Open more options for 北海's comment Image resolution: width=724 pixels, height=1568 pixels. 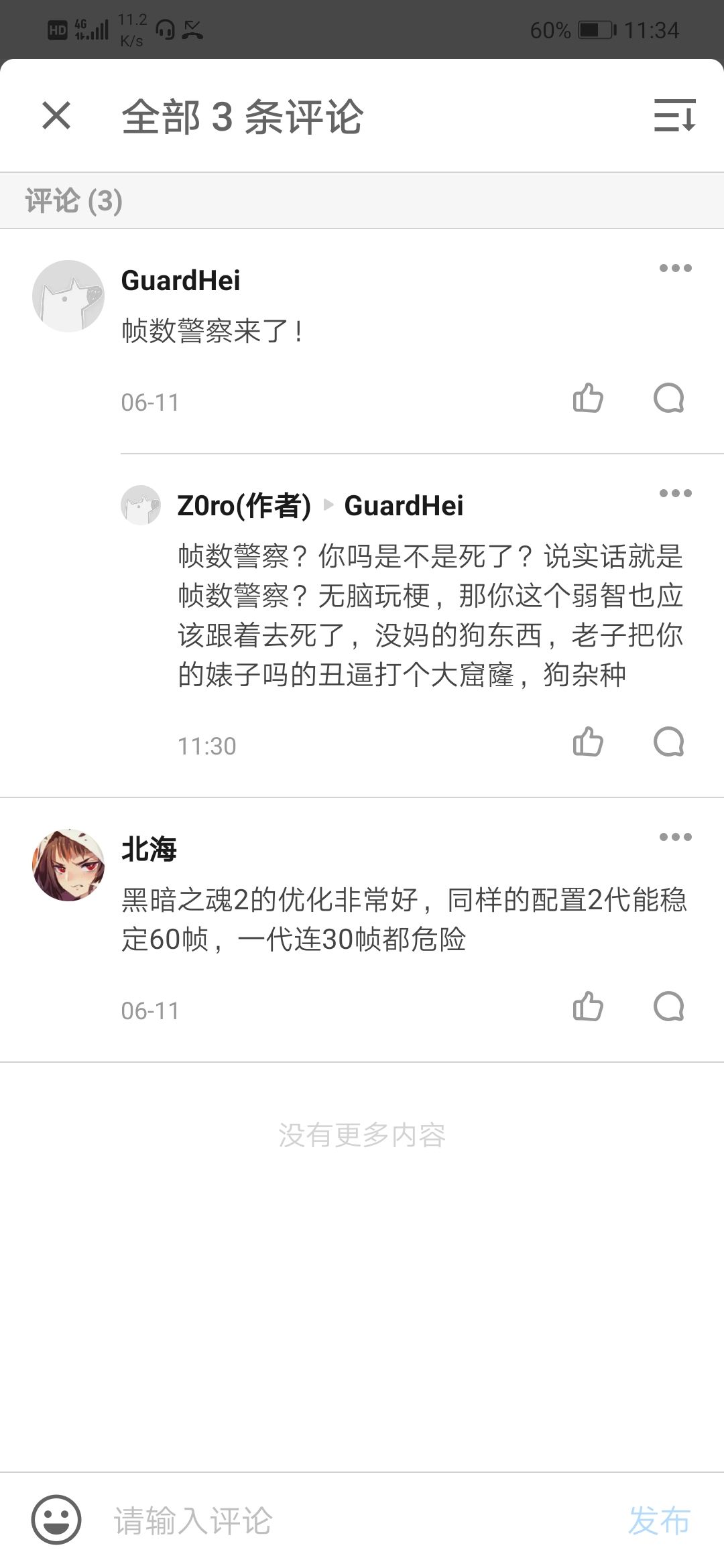[675, 837]
